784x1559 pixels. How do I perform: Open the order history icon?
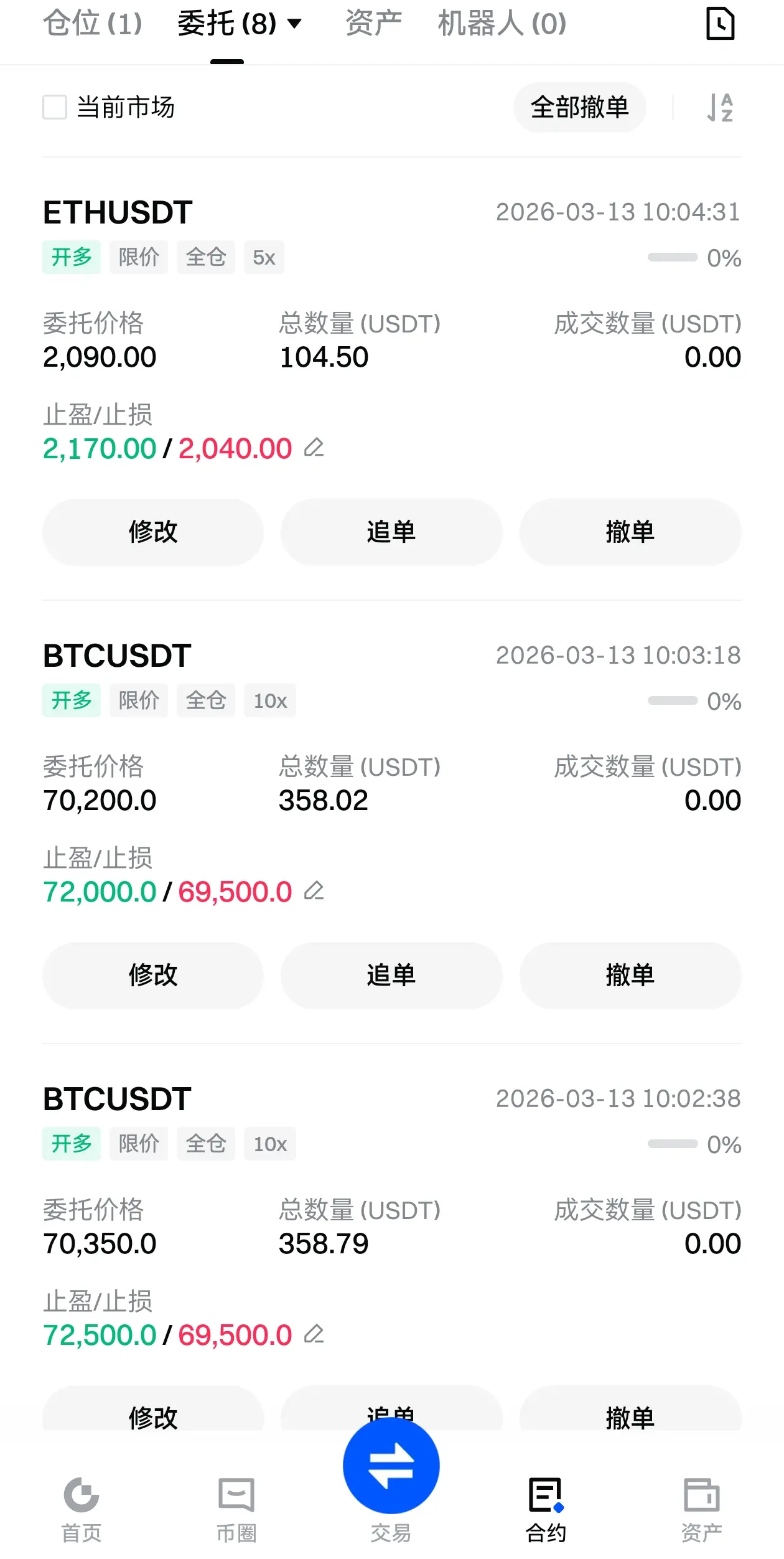click(720, 24)
